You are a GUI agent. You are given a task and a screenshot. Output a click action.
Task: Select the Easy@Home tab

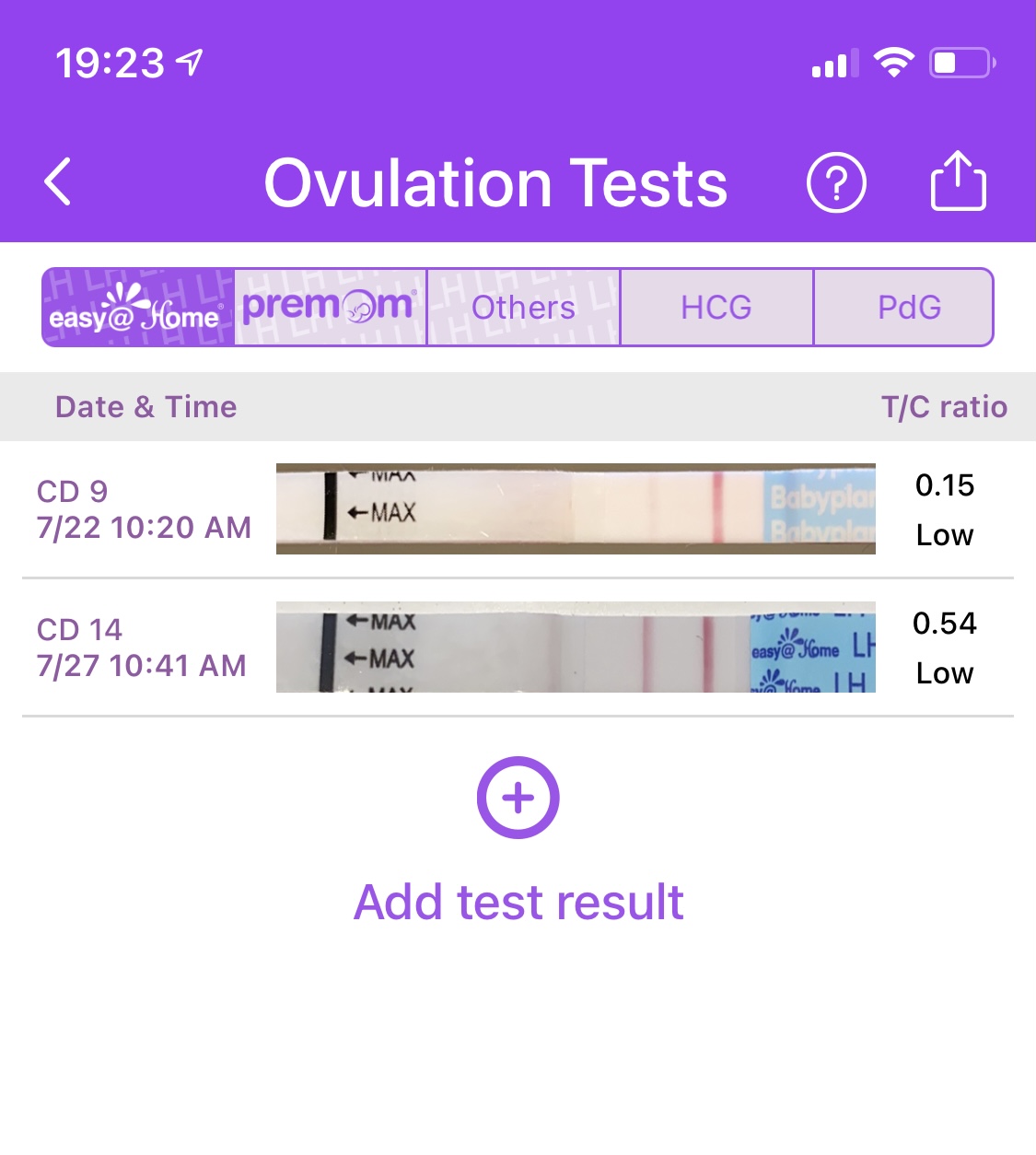pyautogui.click(x=138, y=308)
